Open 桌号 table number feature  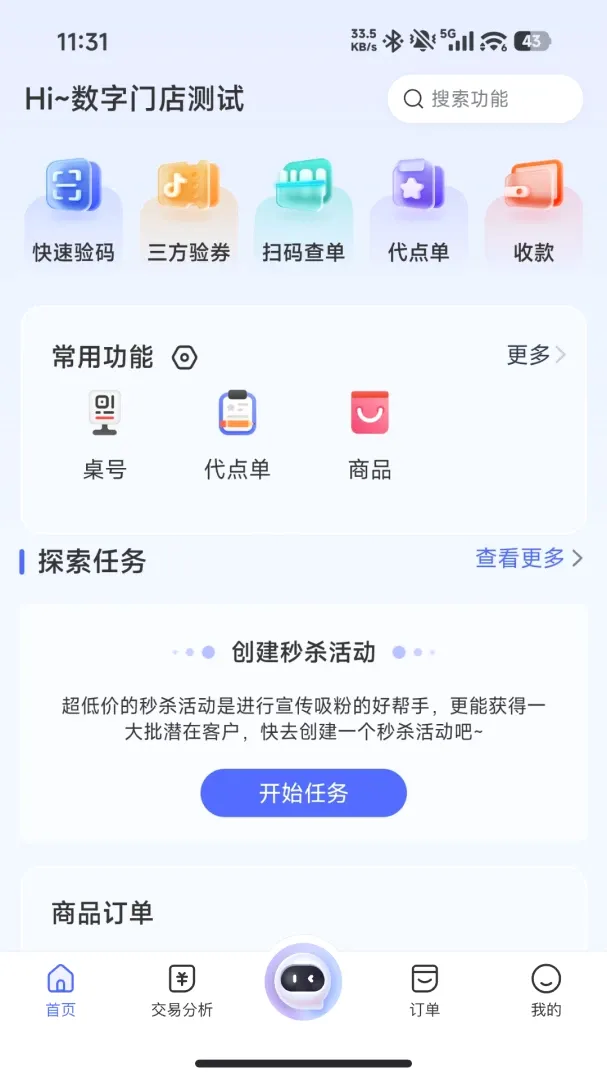coord(105,435)
